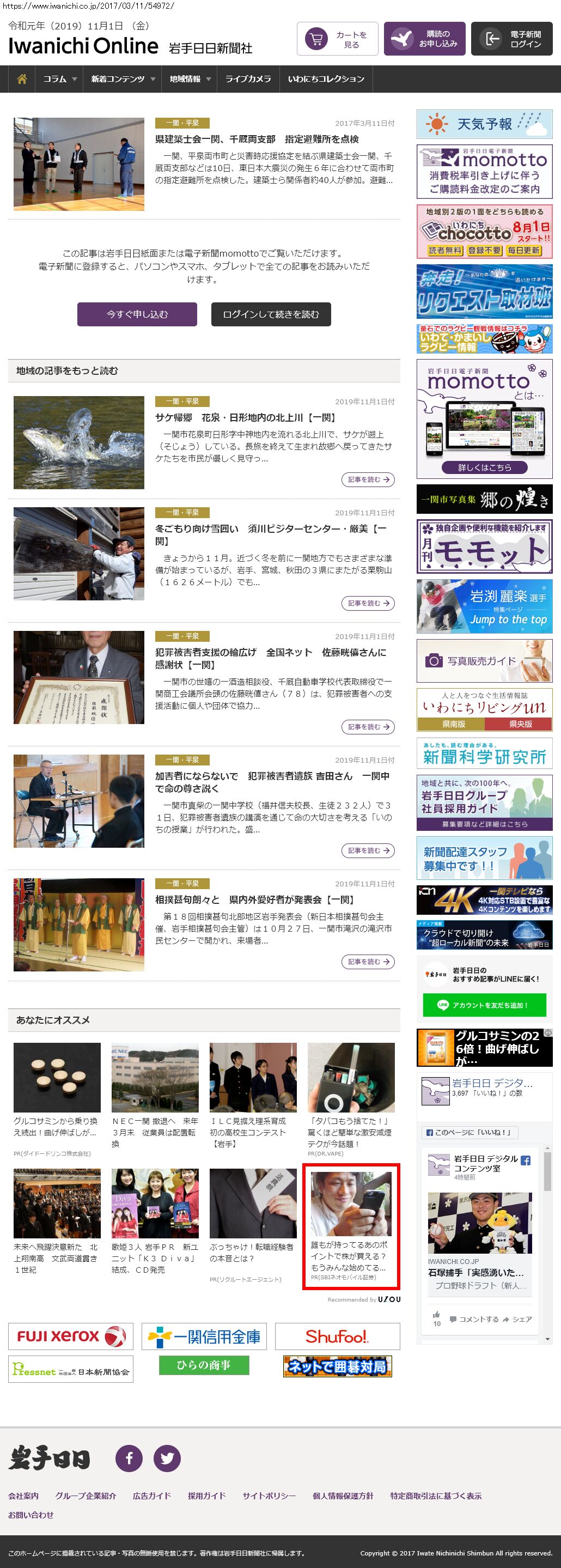Expand the 新着コンテンツ menu

click(x=123, y=79)
